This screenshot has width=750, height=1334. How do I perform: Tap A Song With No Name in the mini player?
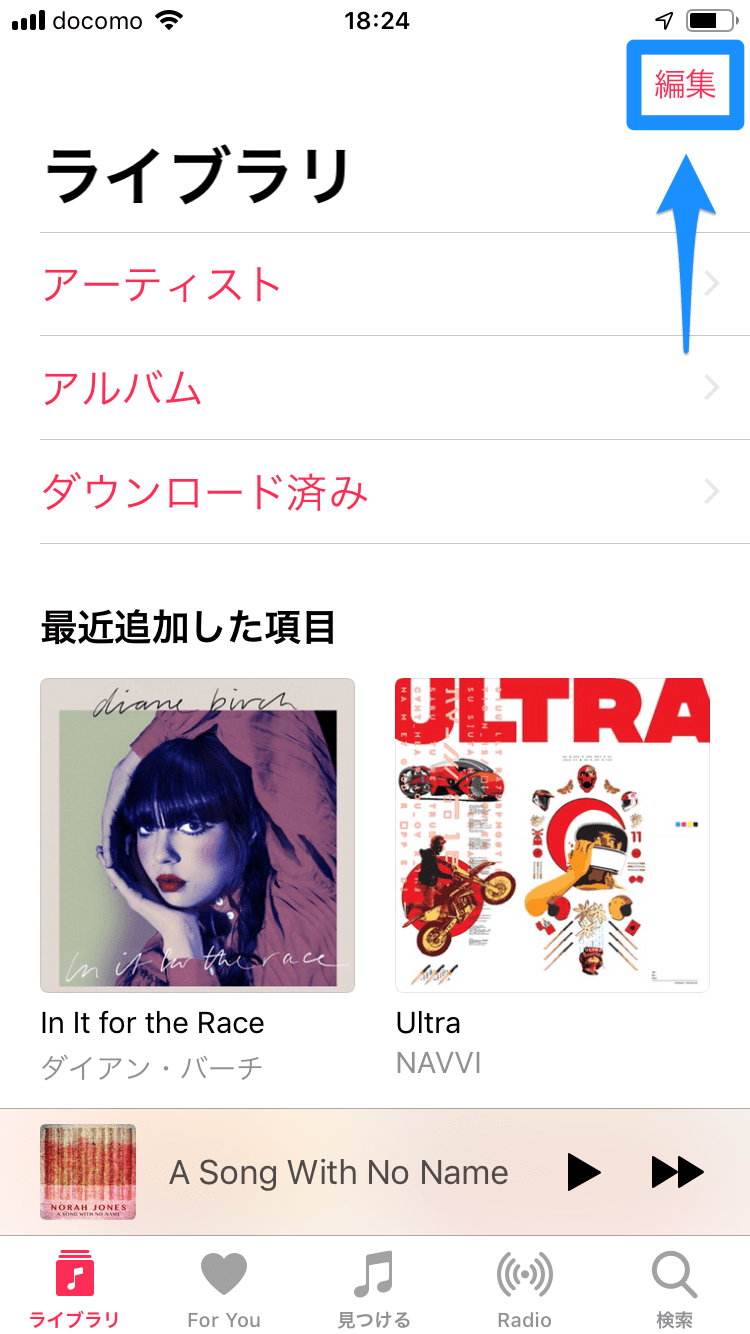click(340, 1172)
